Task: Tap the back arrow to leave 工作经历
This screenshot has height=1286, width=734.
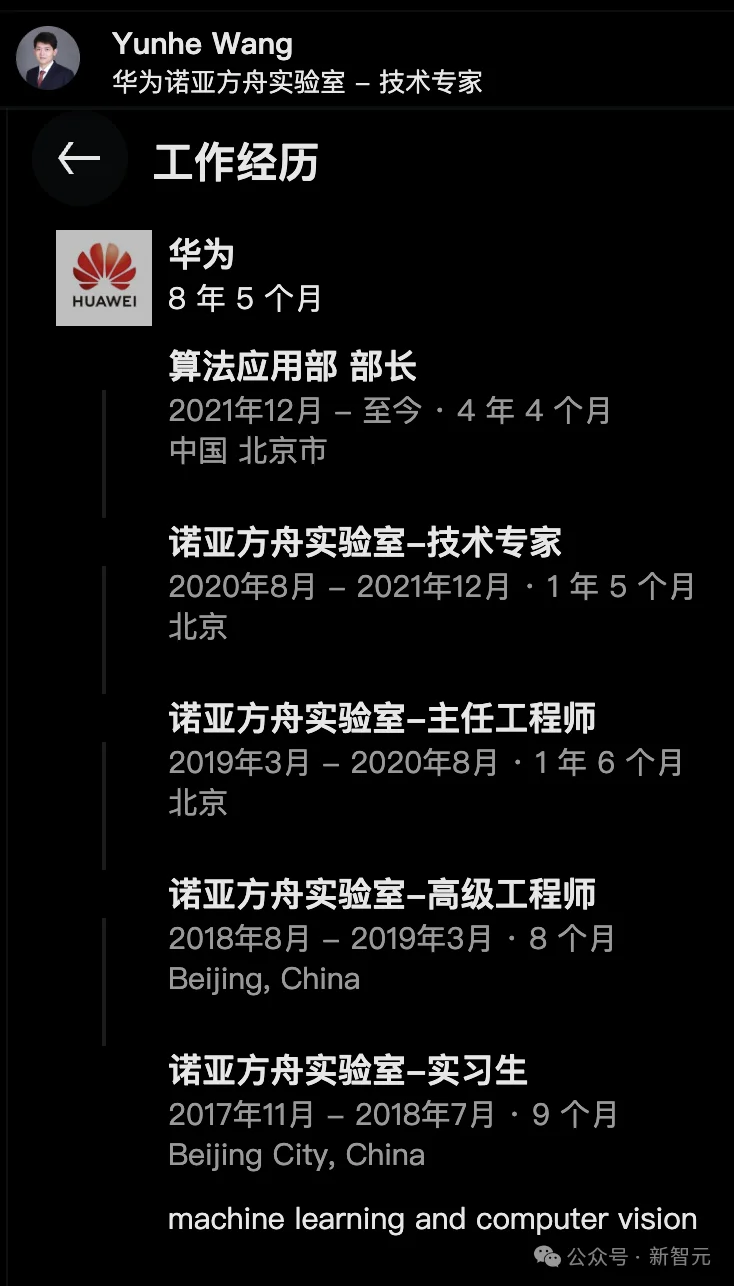Action: (x=78, y=158)
